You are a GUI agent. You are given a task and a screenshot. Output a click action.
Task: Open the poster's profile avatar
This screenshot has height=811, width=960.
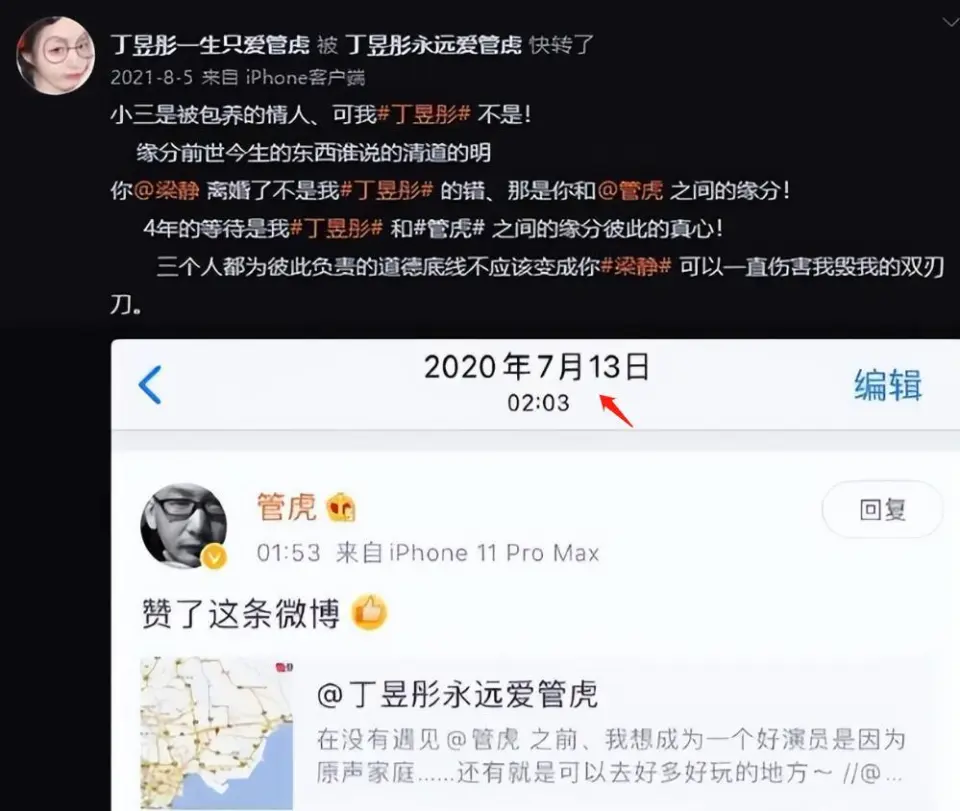pos(56,55)
